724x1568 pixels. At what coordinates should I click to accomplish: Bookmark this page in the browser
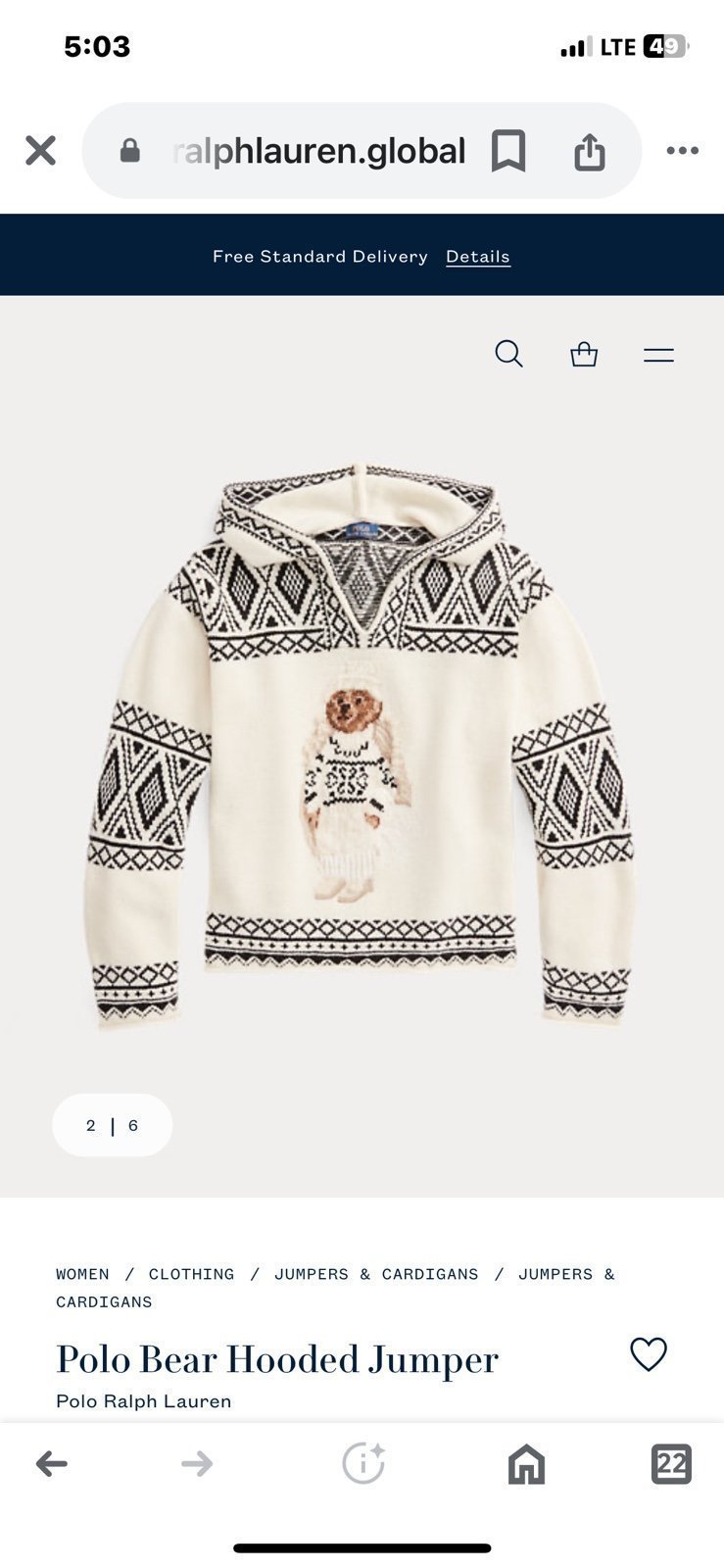point(508,151)
